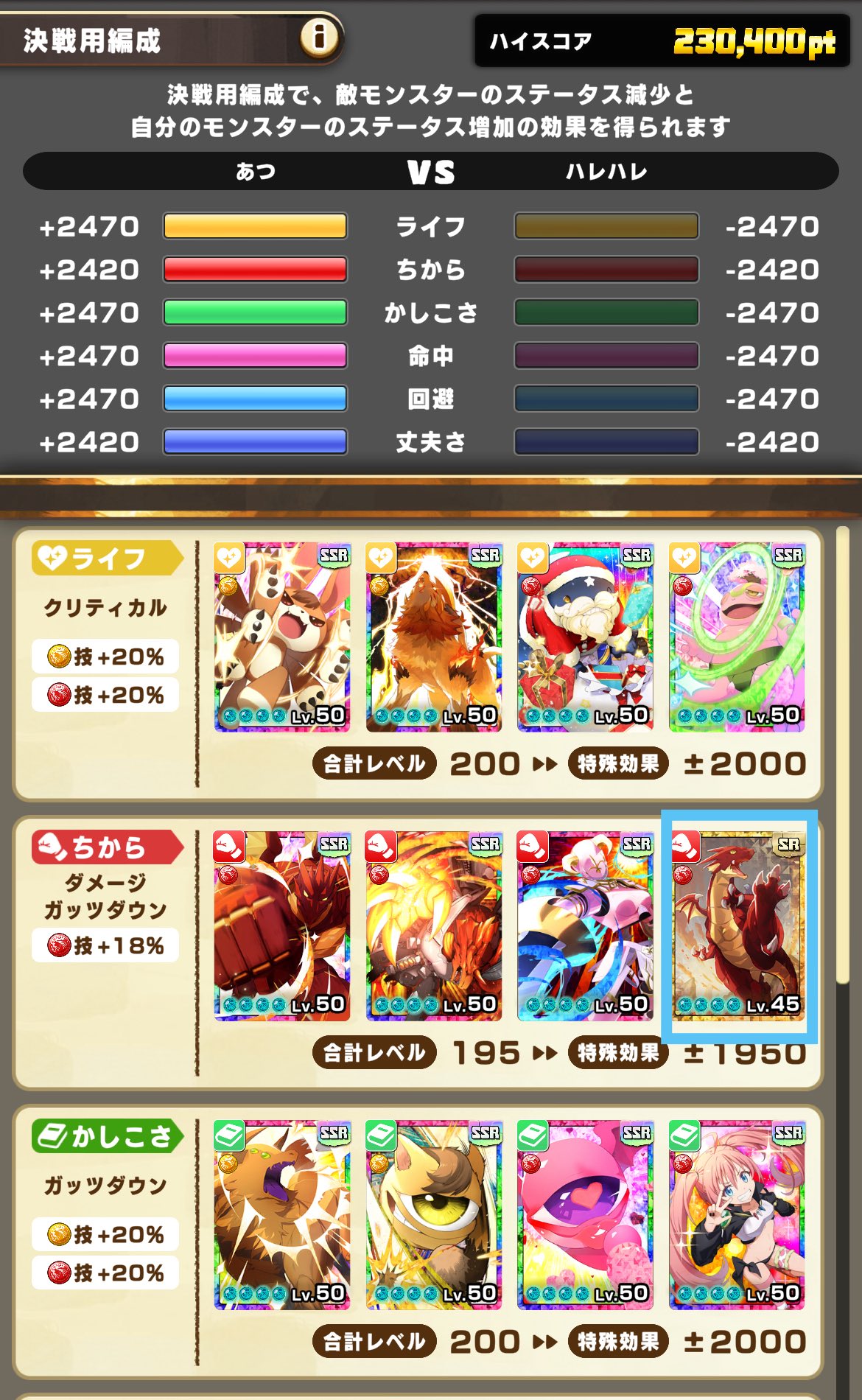This screenshot has width=862, height=1400.
Task: Open the info icon beside 決戦用編成
Action: click(319, 36)
